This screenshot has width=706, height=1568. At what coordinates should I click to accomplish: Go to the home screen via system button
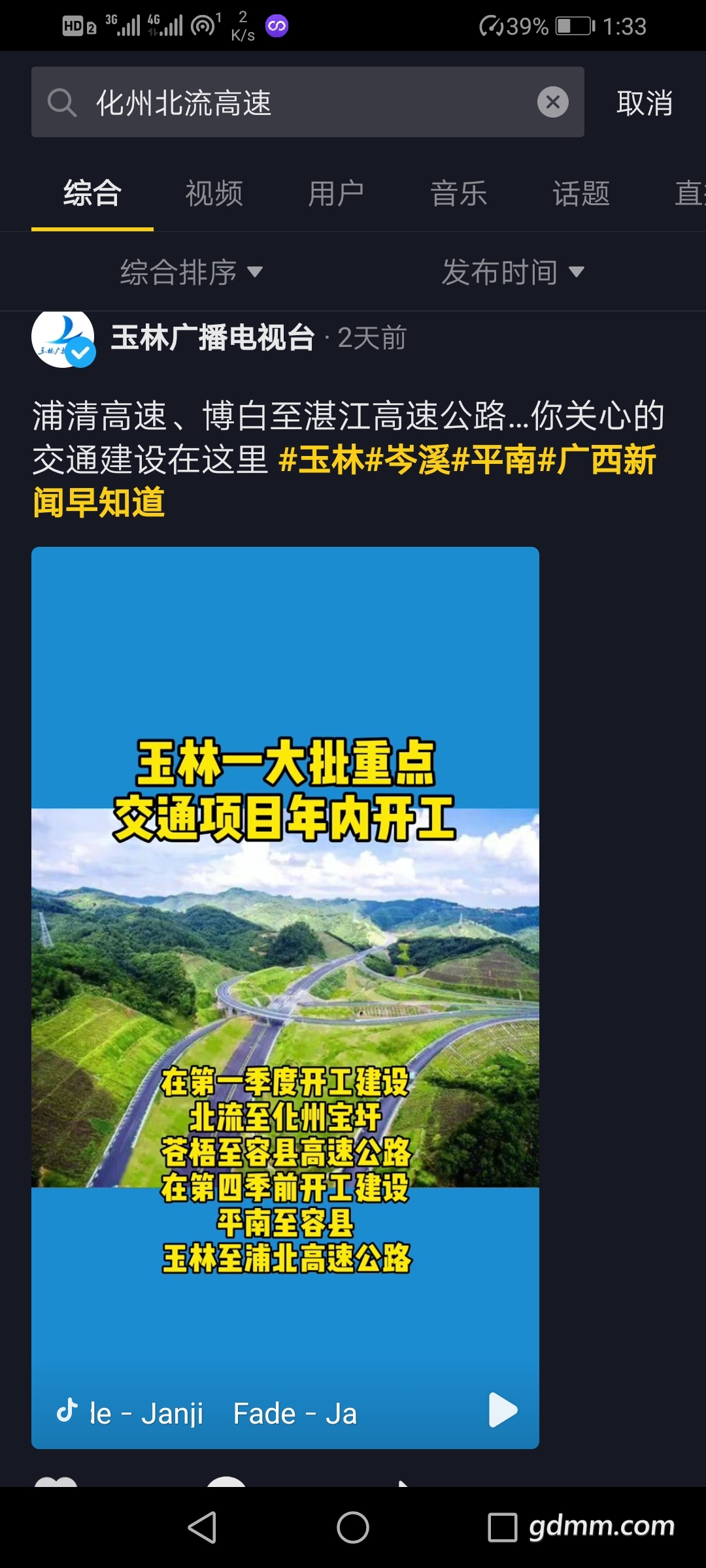353,1527
